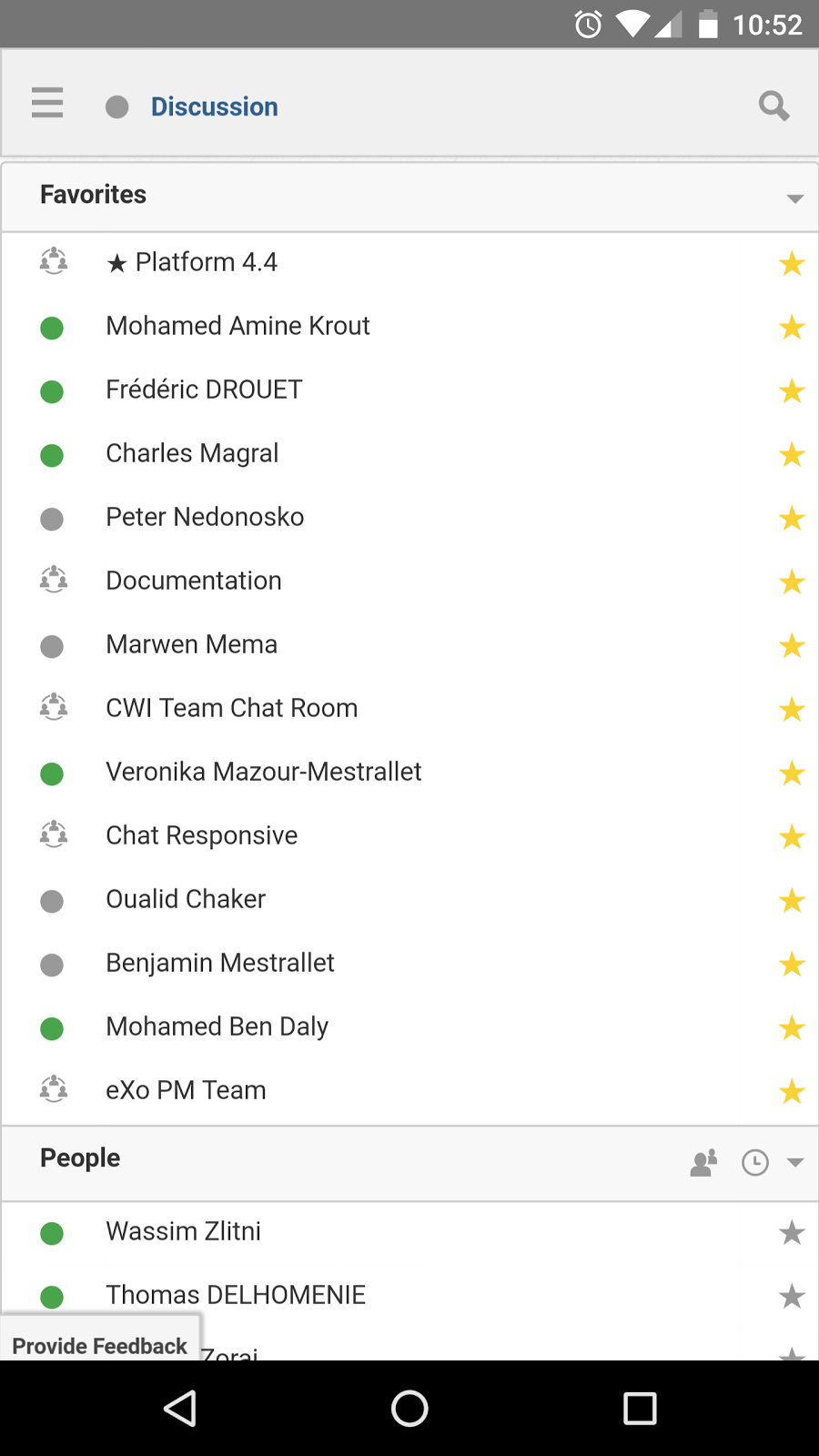Tap the clock history icon in People header
819x1456 pixels.
pos(755,1162)
